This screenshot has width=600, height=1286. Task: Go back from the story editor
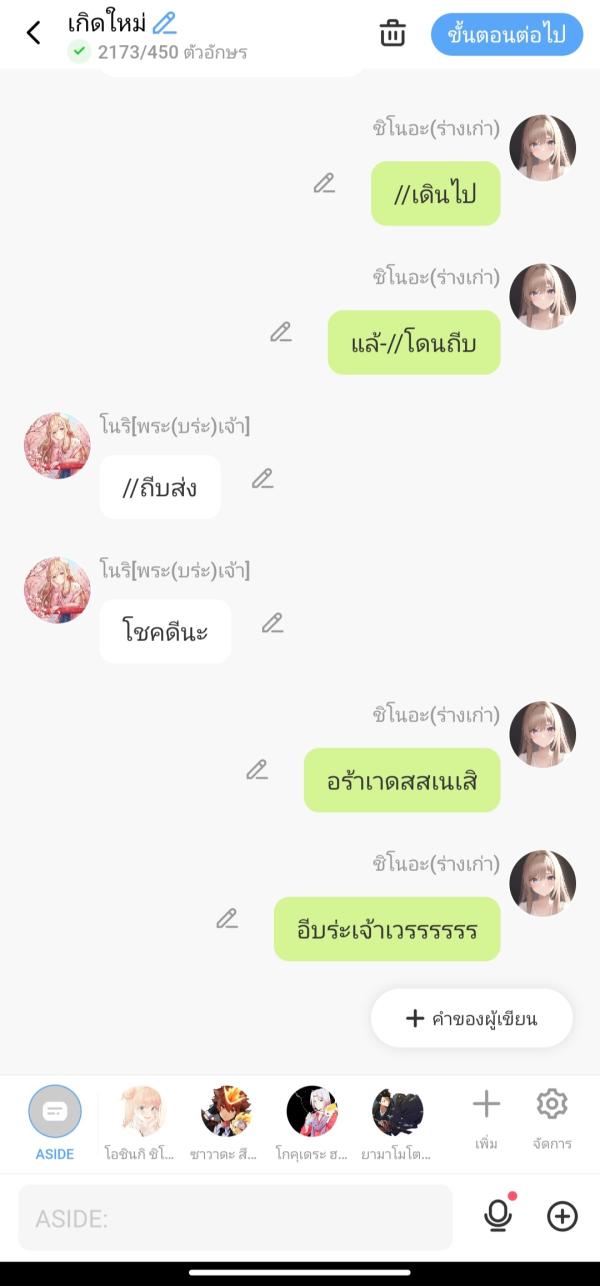34,33
